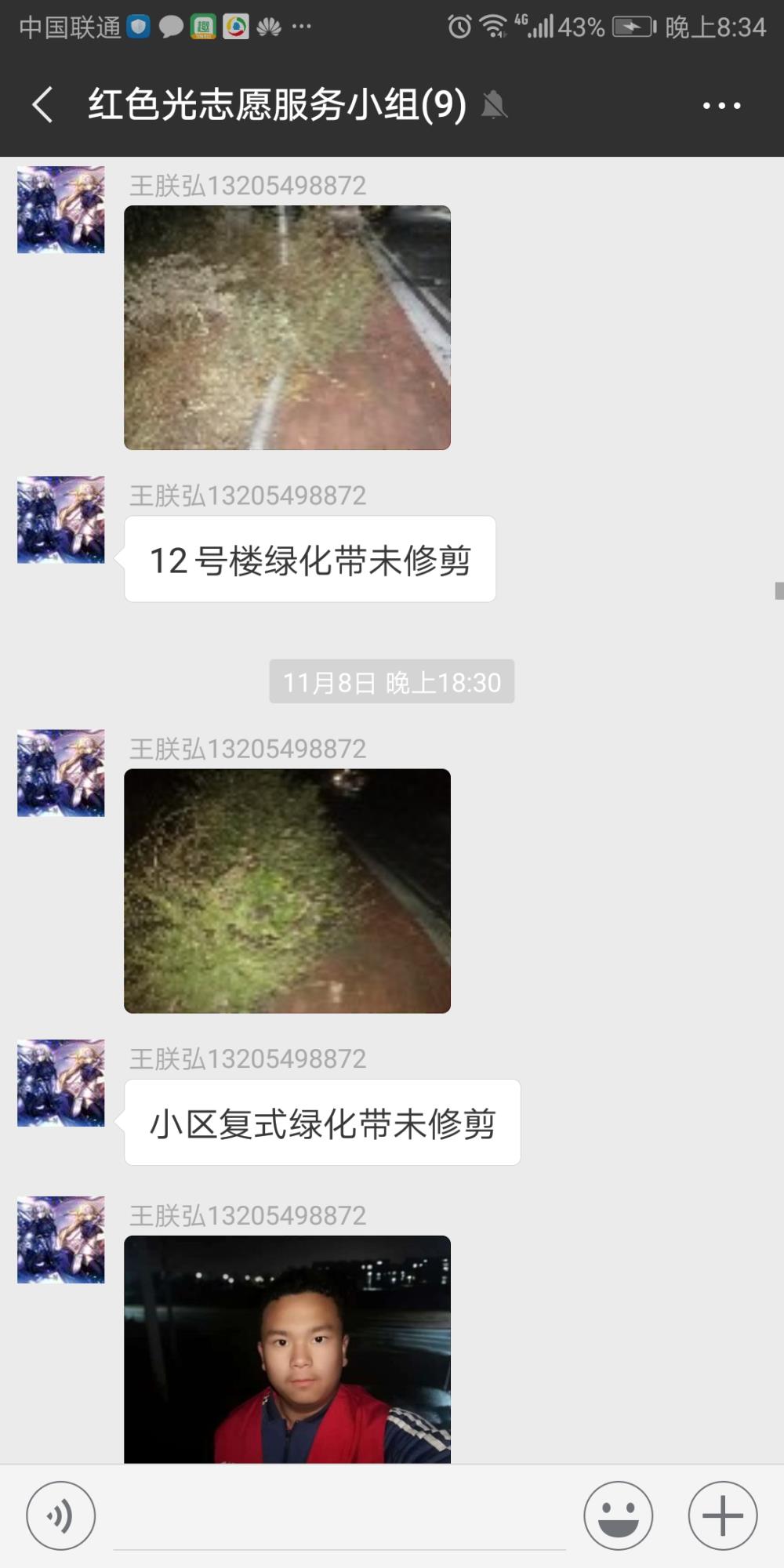
Task: Open the emoji sticker panel
Action: coord(619,1515)
